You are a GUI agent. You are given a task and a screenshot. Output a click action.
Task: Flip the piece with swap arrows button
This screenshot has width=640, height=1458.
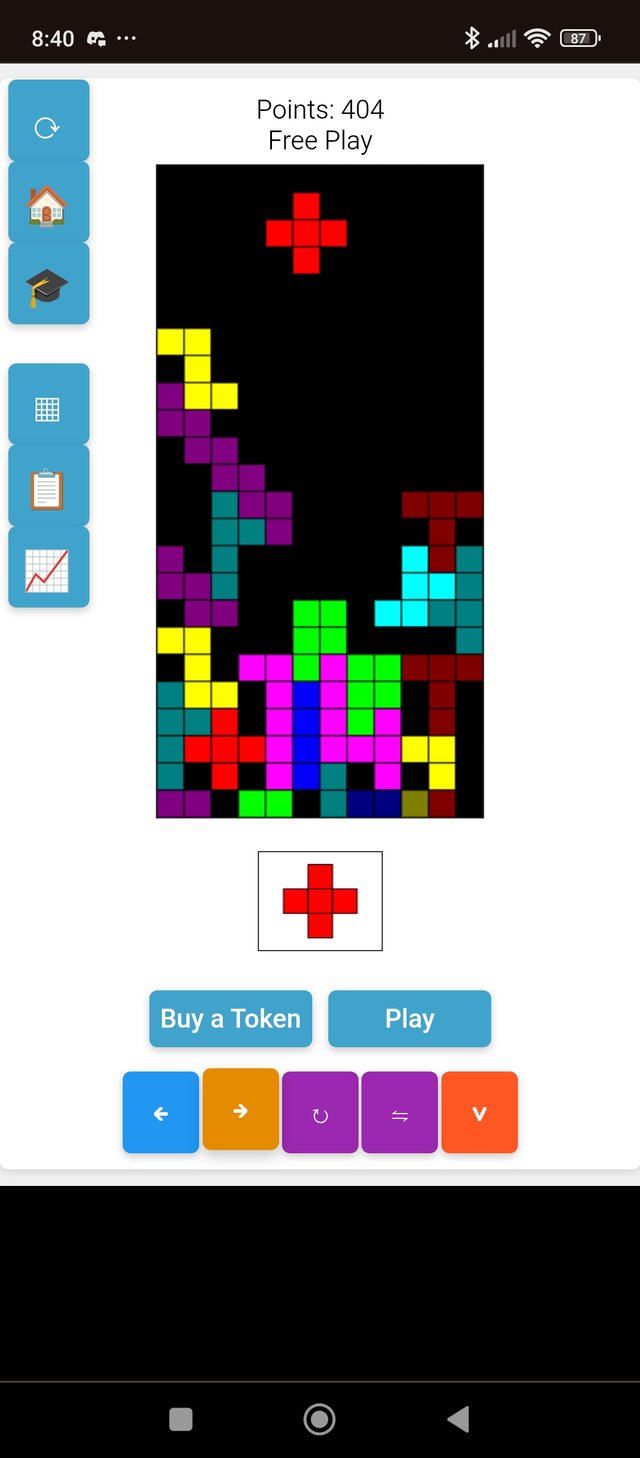[400, 1113]
